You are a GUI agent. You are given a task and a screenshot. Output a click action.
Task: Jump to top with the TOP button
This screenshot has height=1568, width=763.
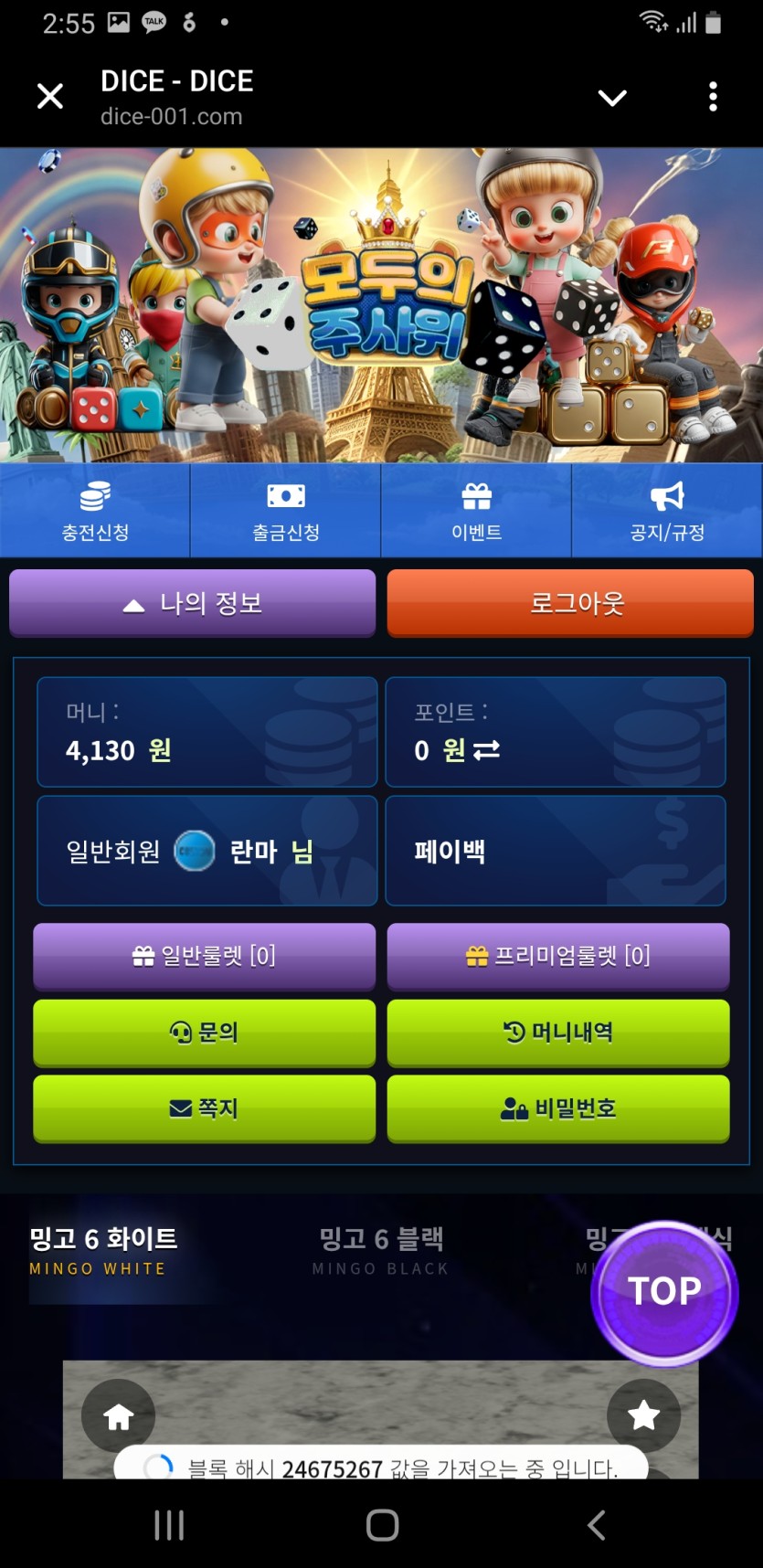(x=664, y=1292)
